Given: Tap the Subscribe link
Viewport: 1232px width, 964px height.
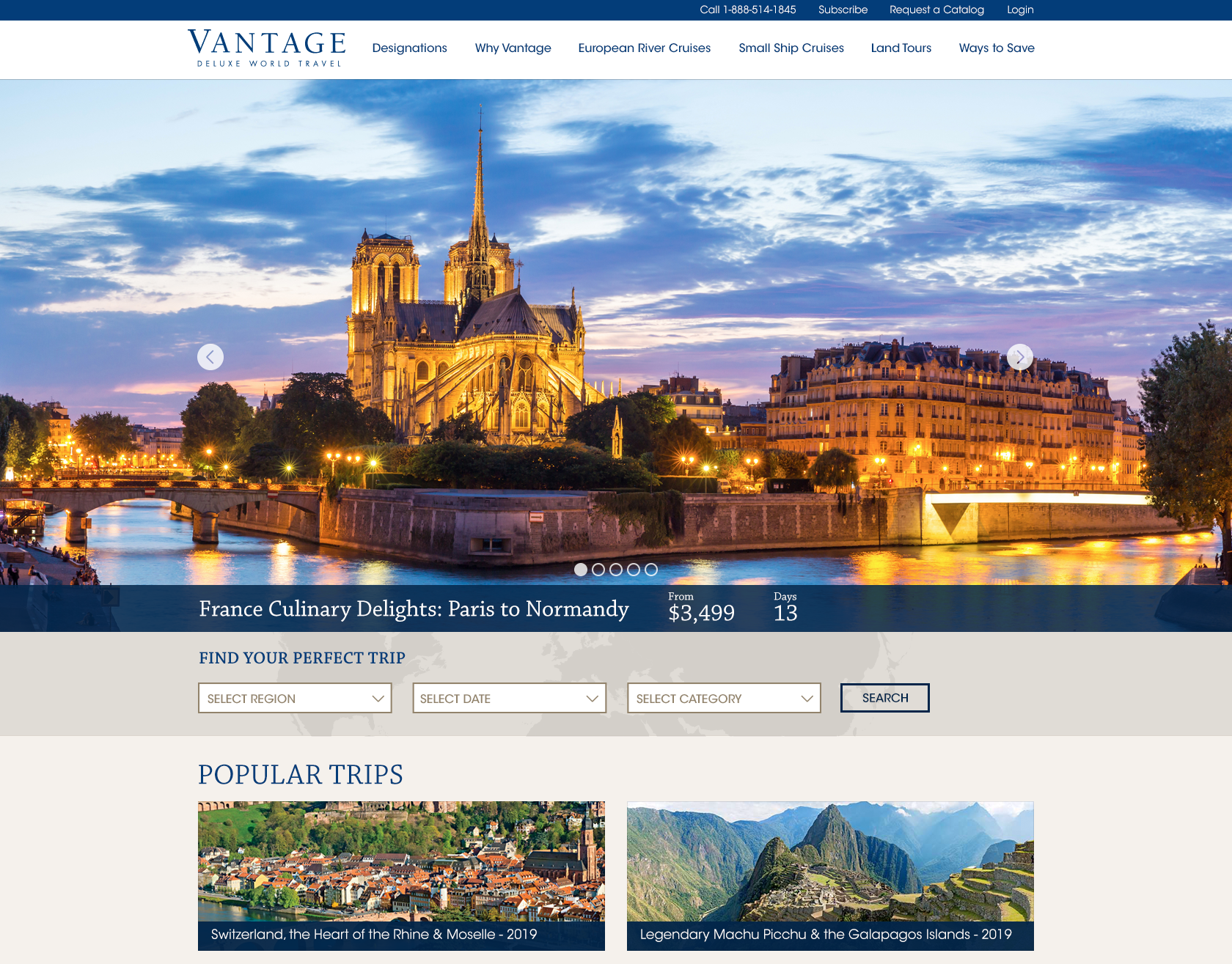Looking at the screenshot, I should tap(843, 10).
